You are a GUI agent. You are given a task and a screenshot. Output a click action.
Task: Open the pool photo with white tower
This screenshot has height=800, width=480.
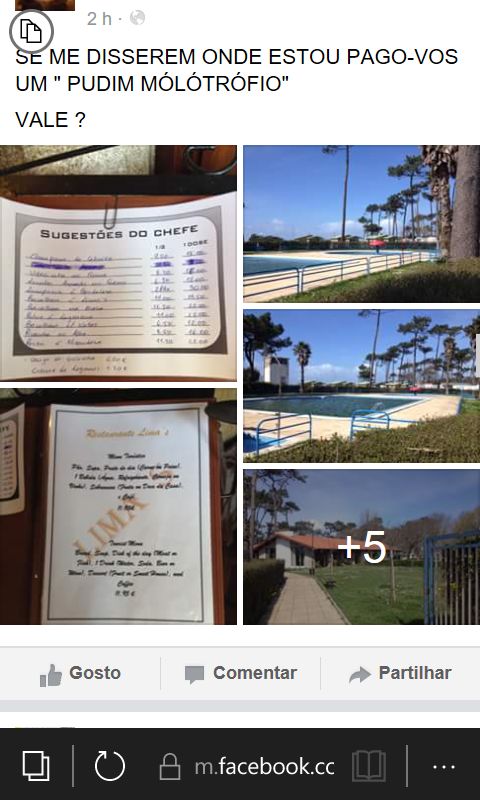point(362,386)
